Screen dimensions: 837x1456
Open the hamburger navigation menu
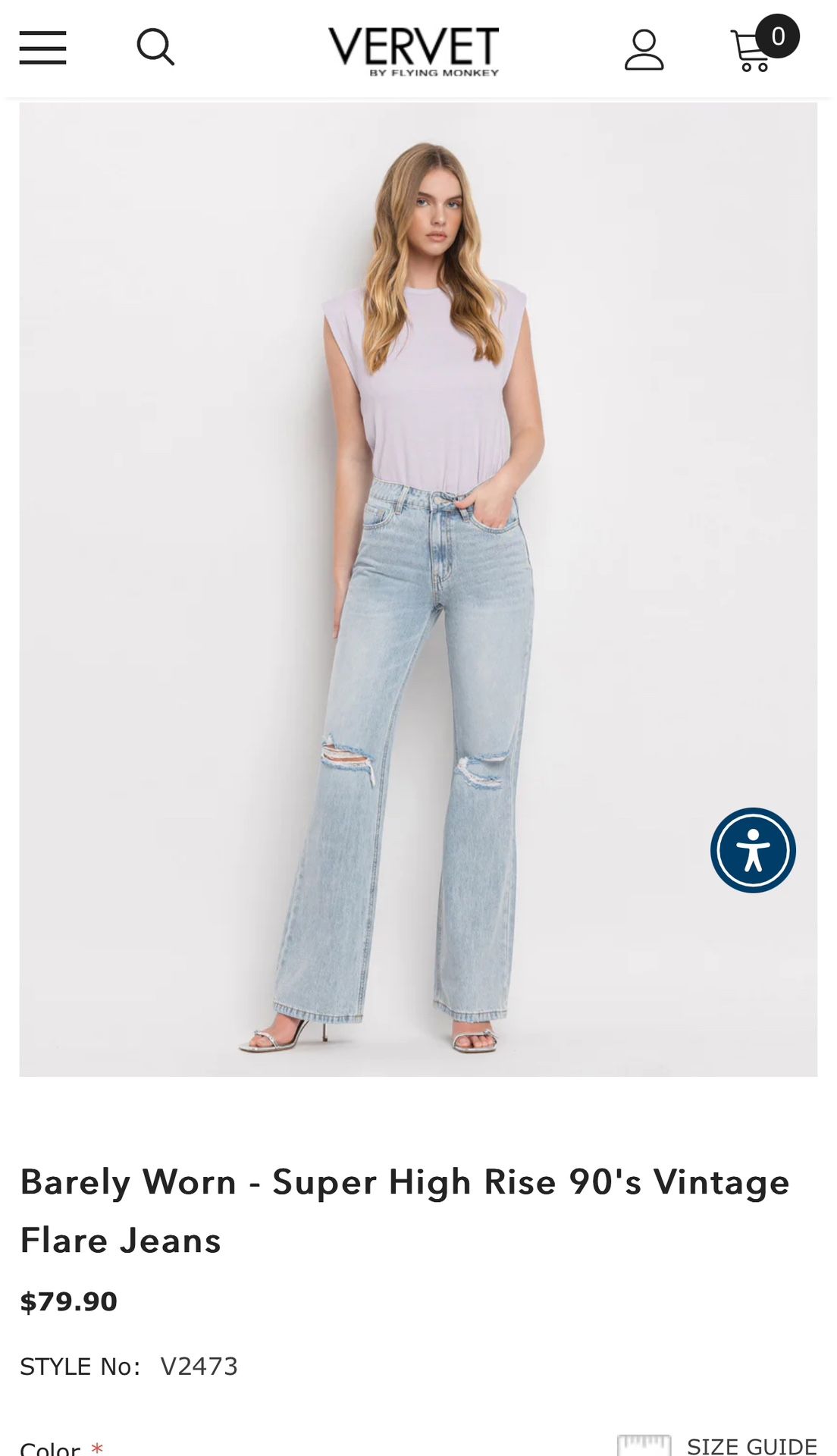click(x=42, y=48)
